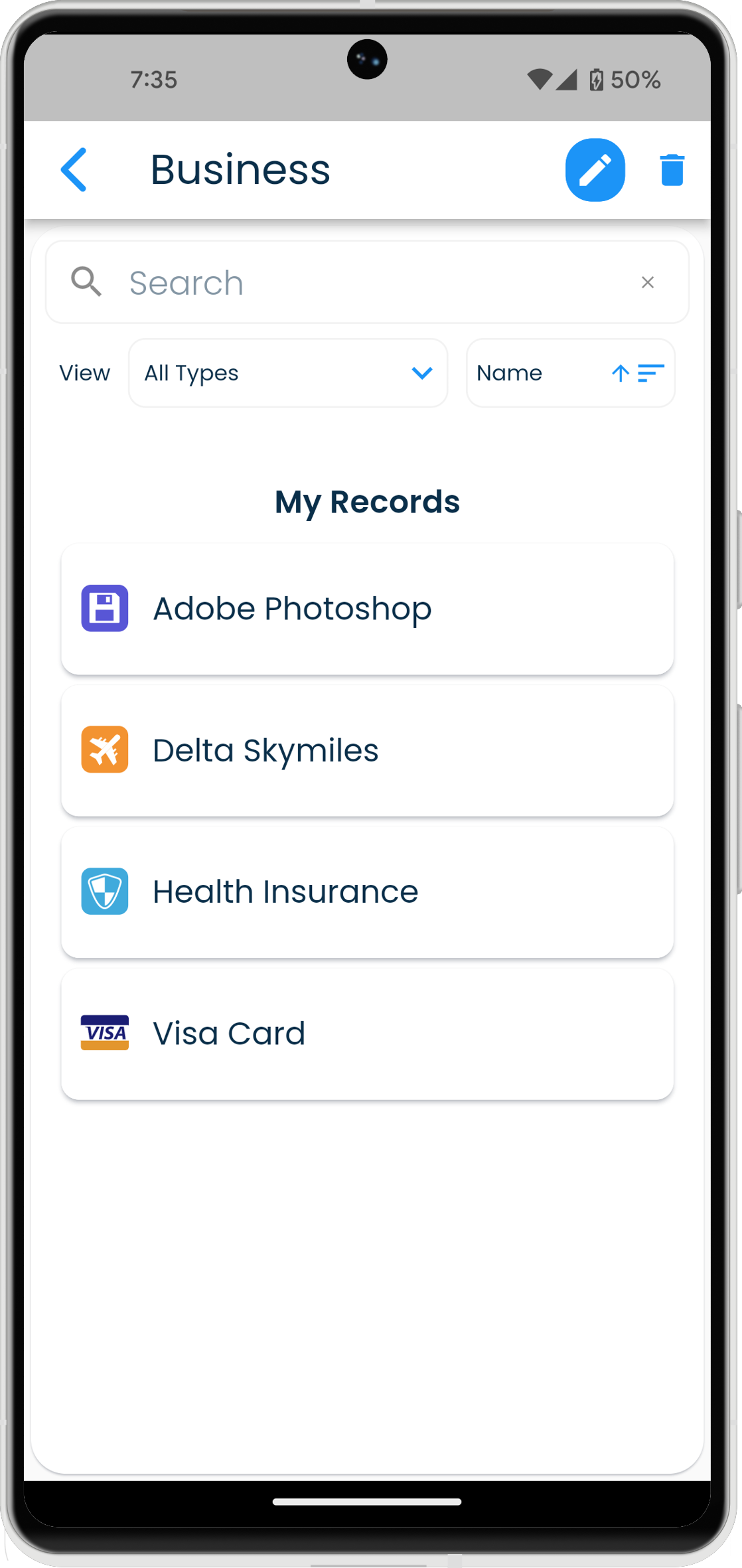Open the Delta Skymiles record

click(367, 751)
